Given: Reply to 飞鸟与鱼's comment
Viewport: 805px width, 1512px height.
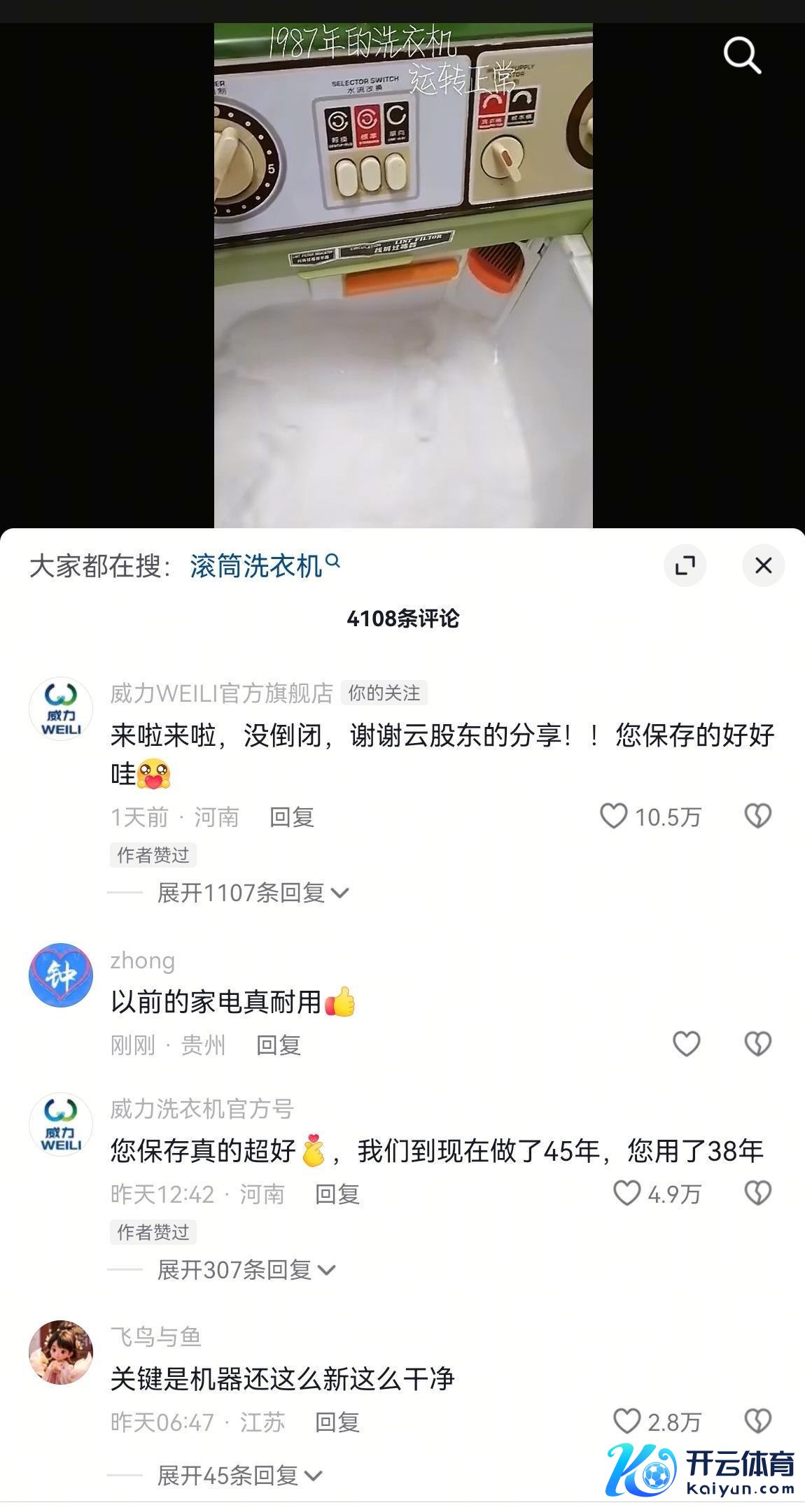Looking at the screenshot, I should tap(337, 1422).
